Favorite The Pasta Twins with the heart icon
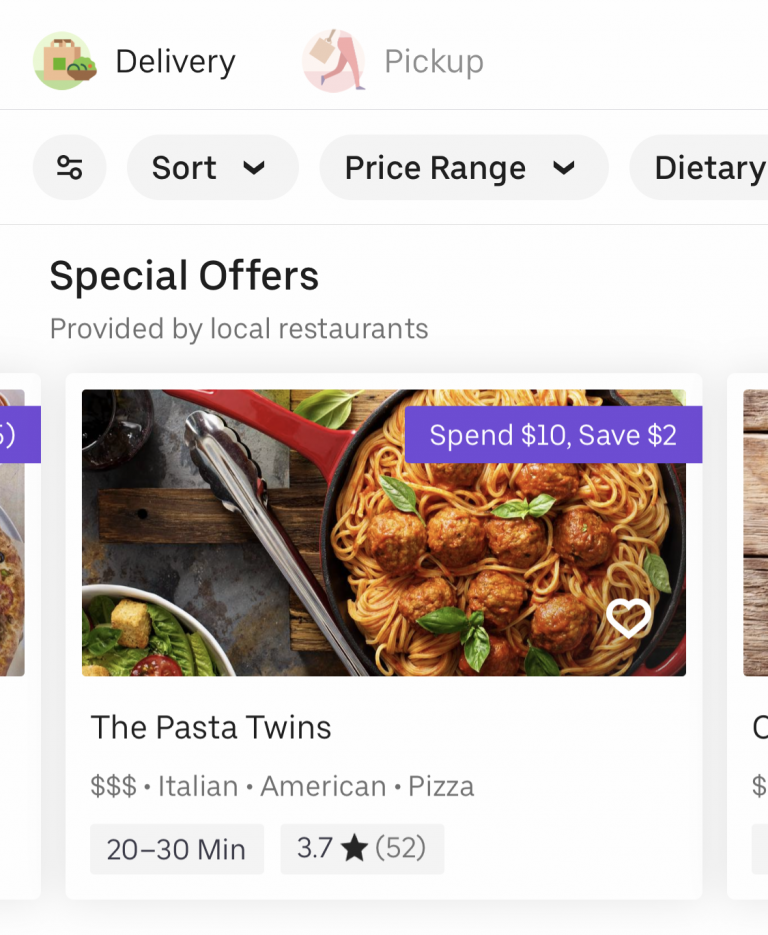Image resolution: width=768 pixels, height=935 pixels. 629,618
